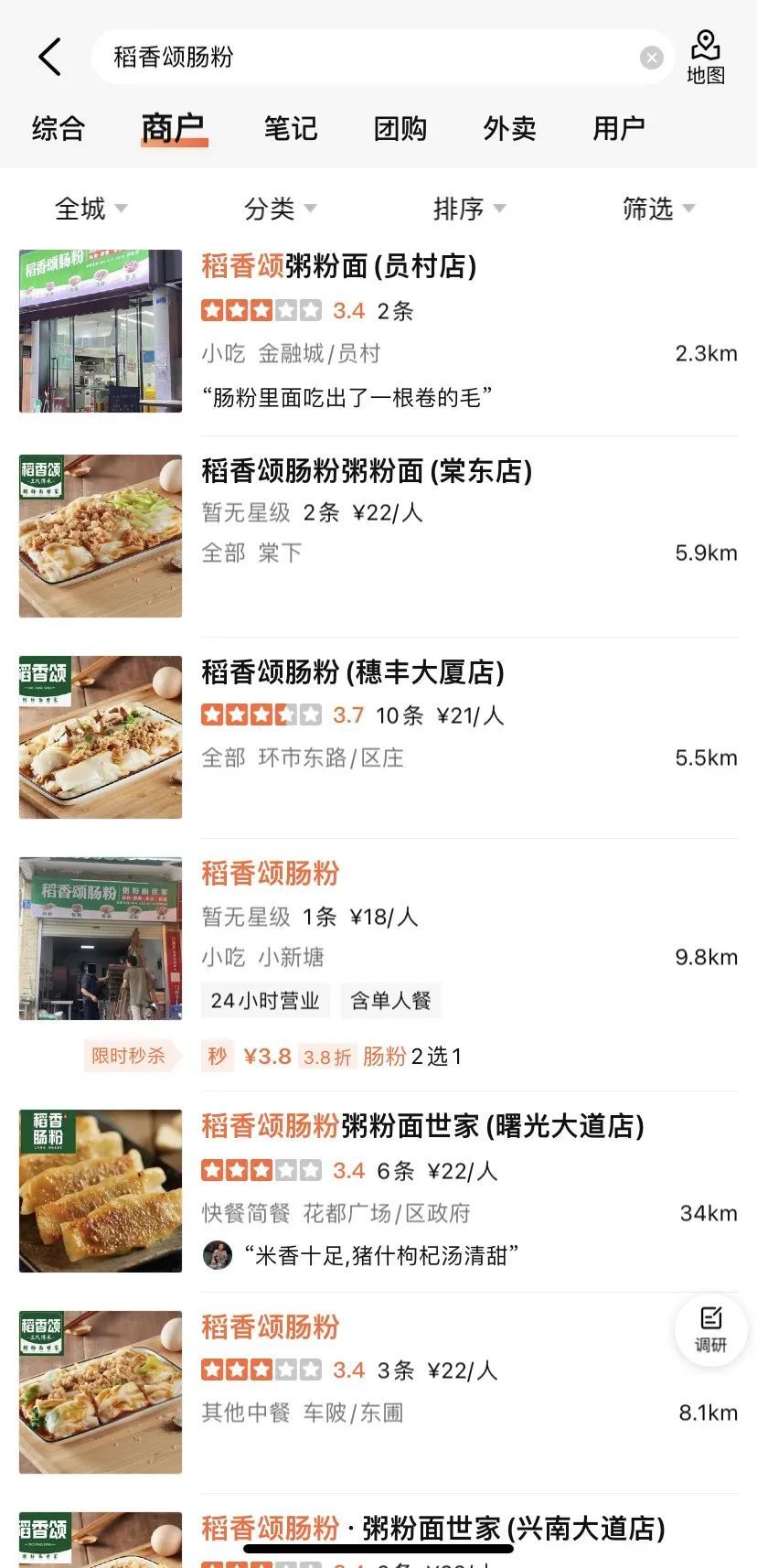
Task: Tap the 秒 flash-sale badge icon
Action: (218, 1056)
